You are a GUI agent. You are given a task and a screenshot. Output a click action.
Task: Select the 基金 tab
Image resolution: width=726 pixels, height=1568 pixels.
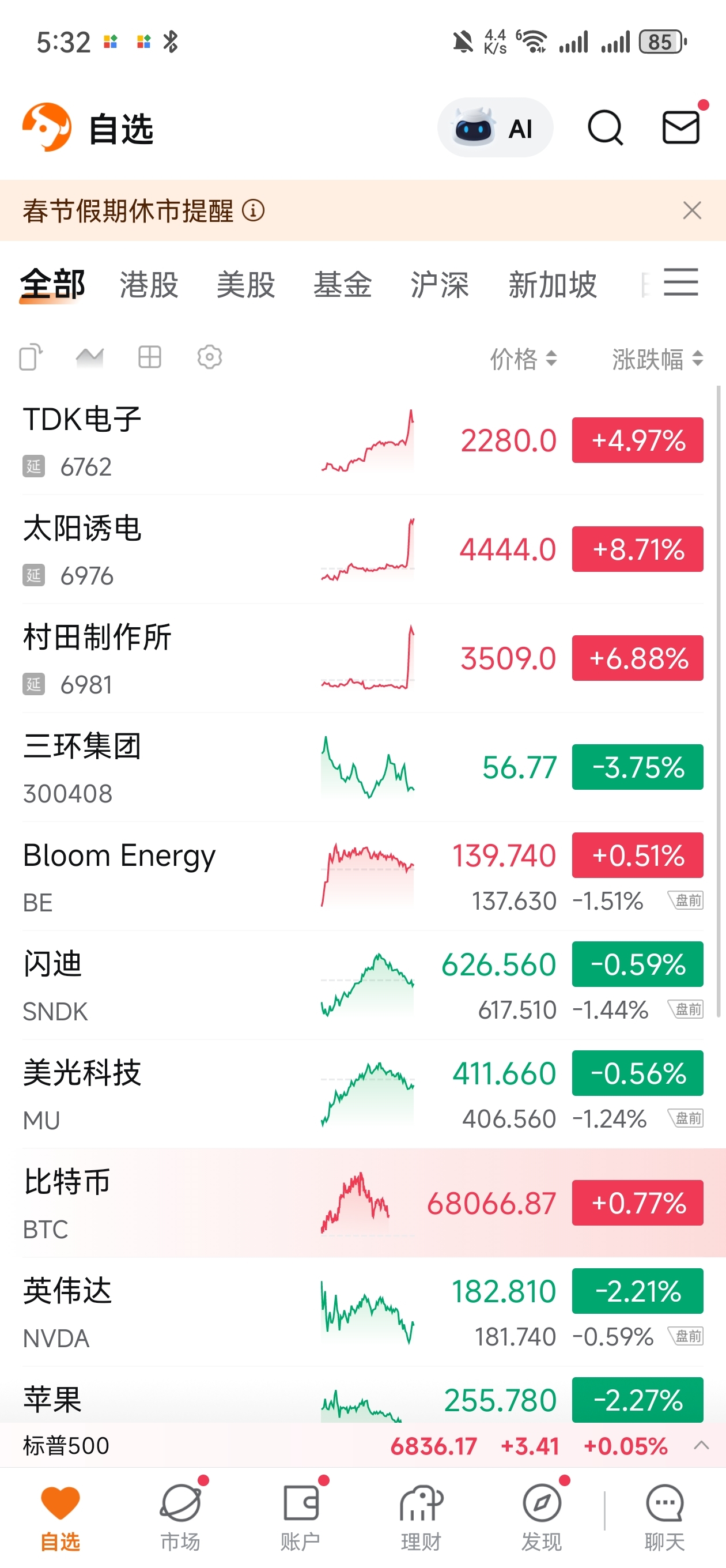(343, 285)
